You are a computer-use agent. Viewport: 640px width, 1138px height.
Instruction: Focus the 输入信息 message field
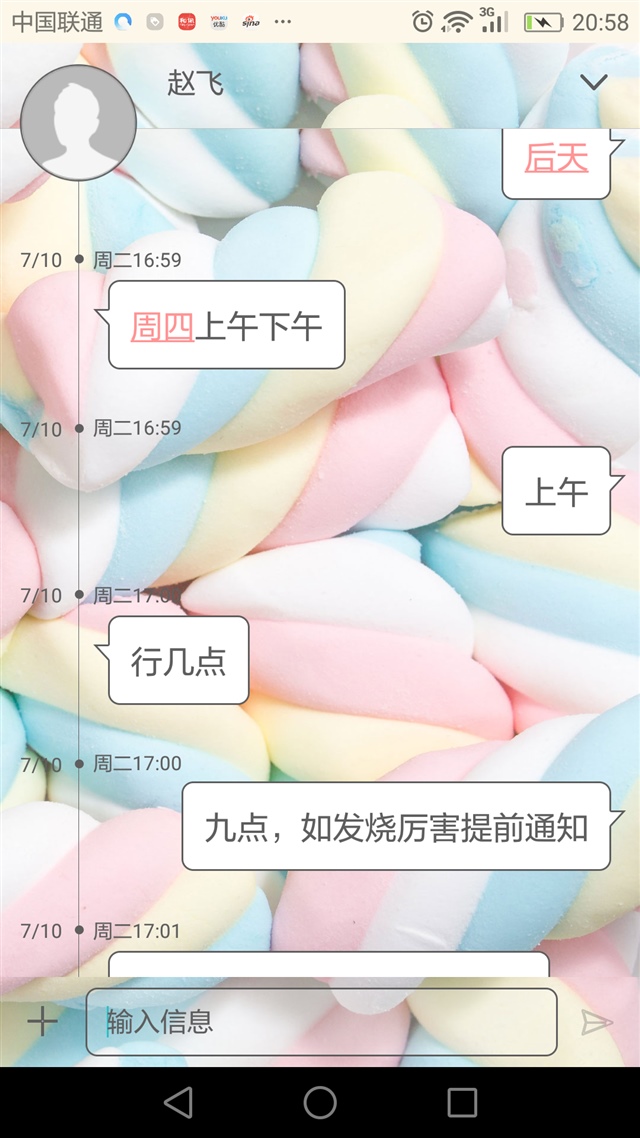coord(320,1021)
